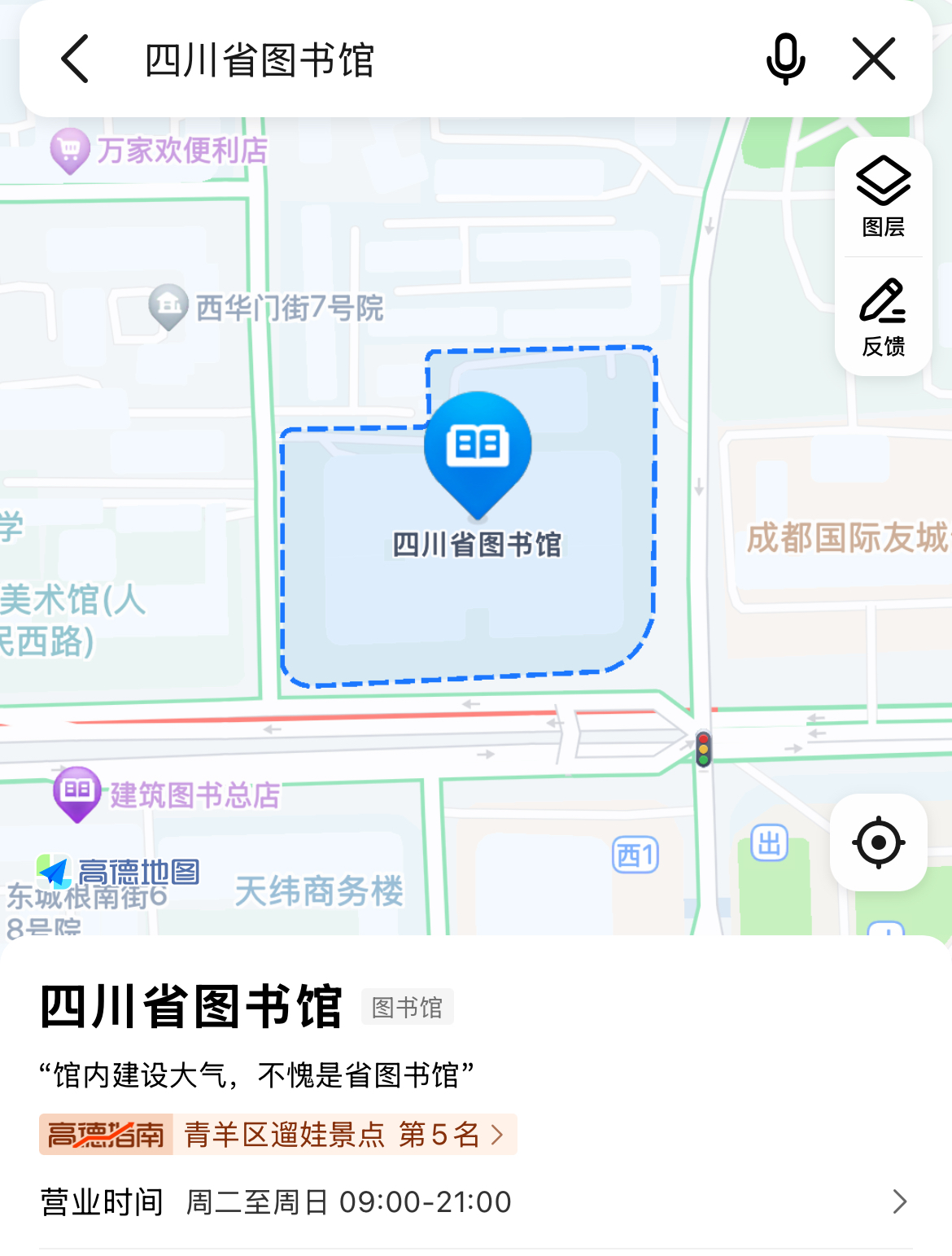
Task: Select the 西华门街7号院 marker on the map
Action: tap(168, 306)
